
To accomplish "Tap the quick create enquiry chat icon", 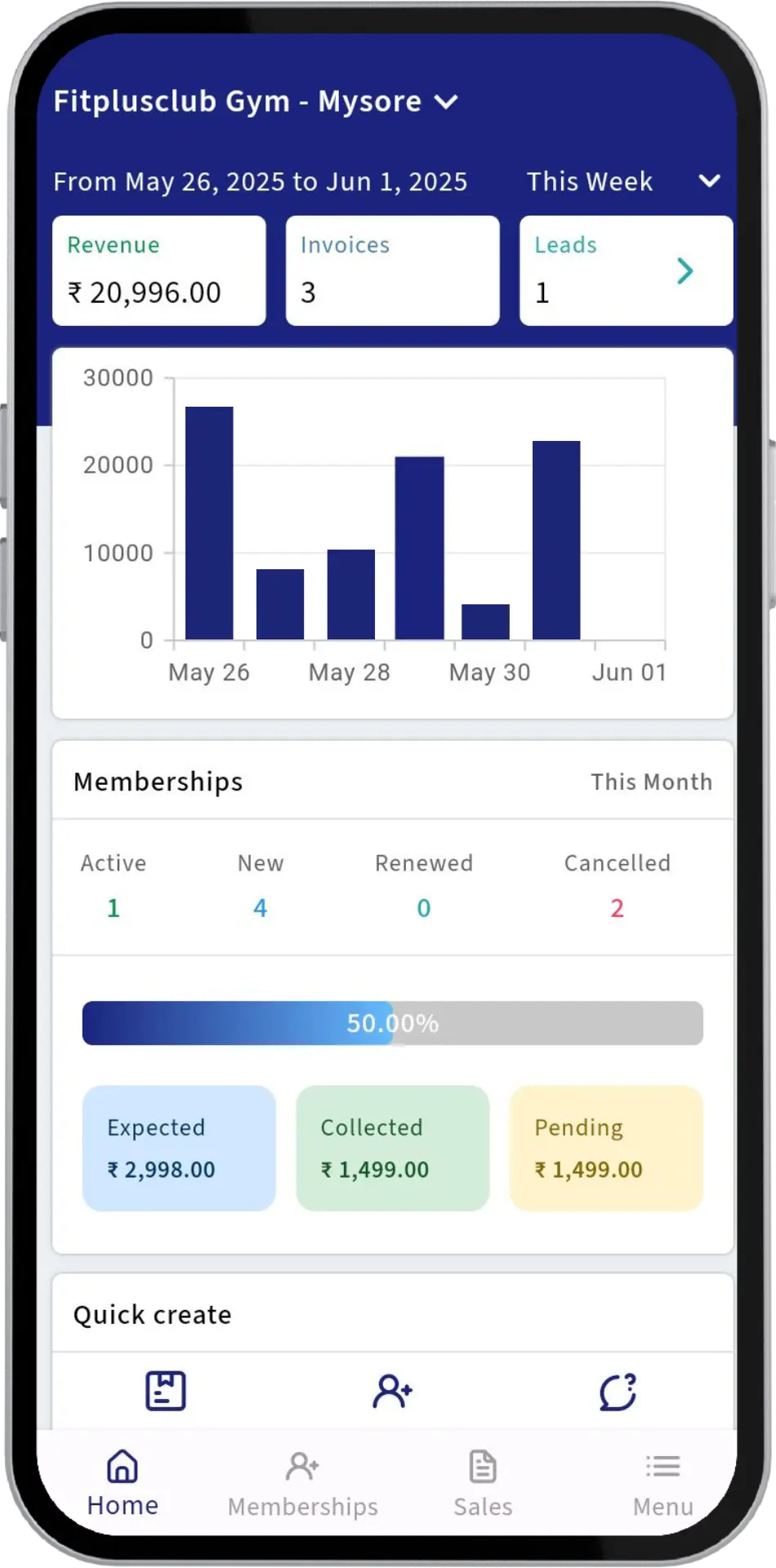I will coord(618,1391).
